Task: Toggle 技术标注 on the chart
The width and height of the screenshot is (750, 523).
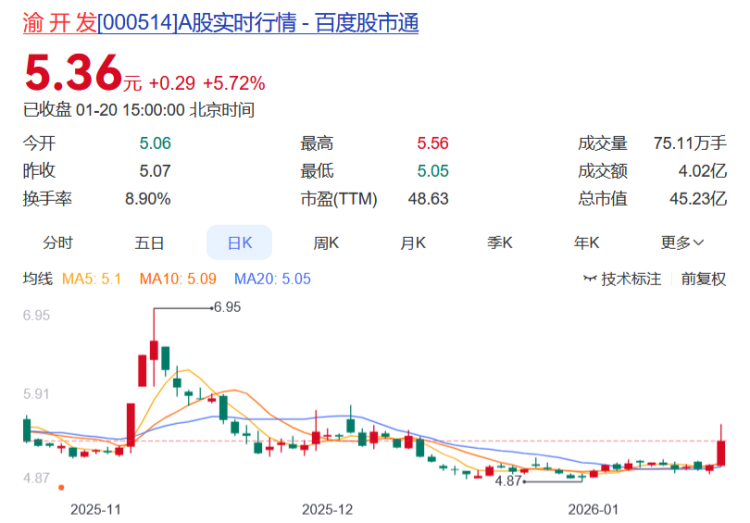Action: click(x=622, y=279)
